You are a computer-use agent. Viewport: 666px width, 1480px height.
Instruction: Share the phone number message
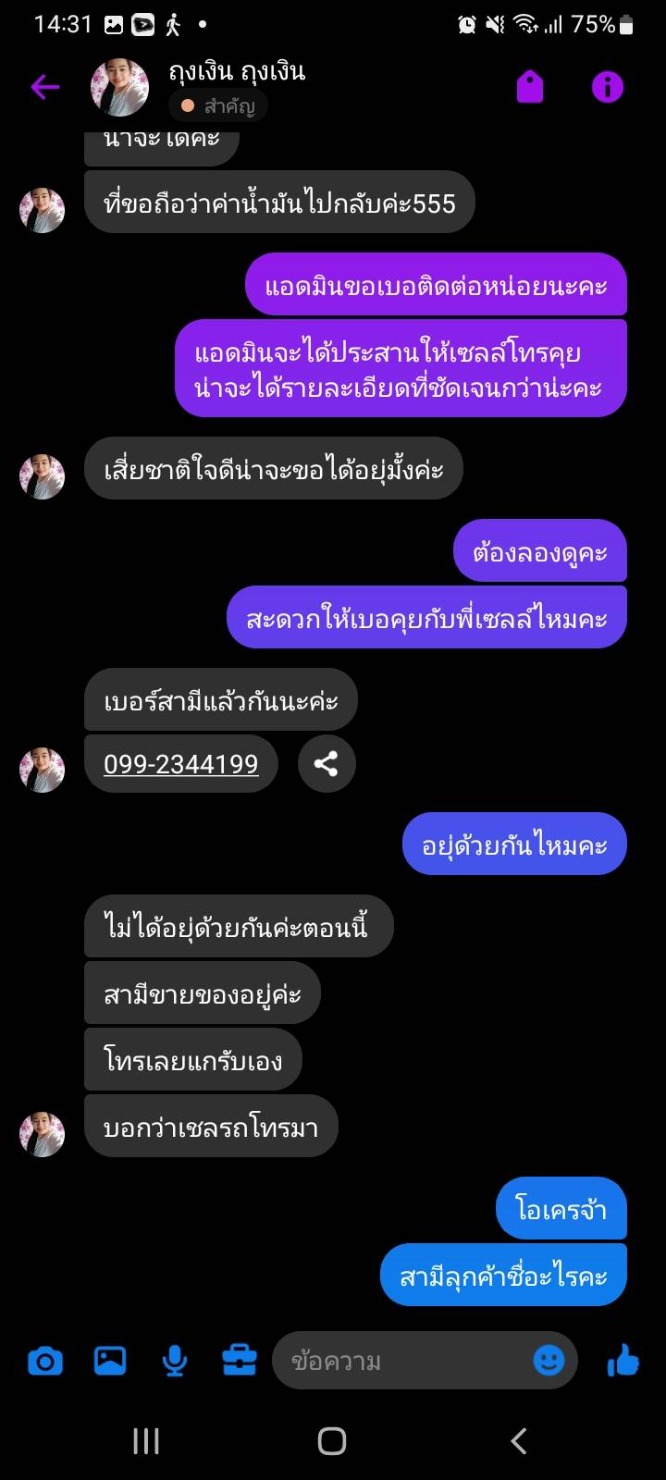click(x=326, y=764)
